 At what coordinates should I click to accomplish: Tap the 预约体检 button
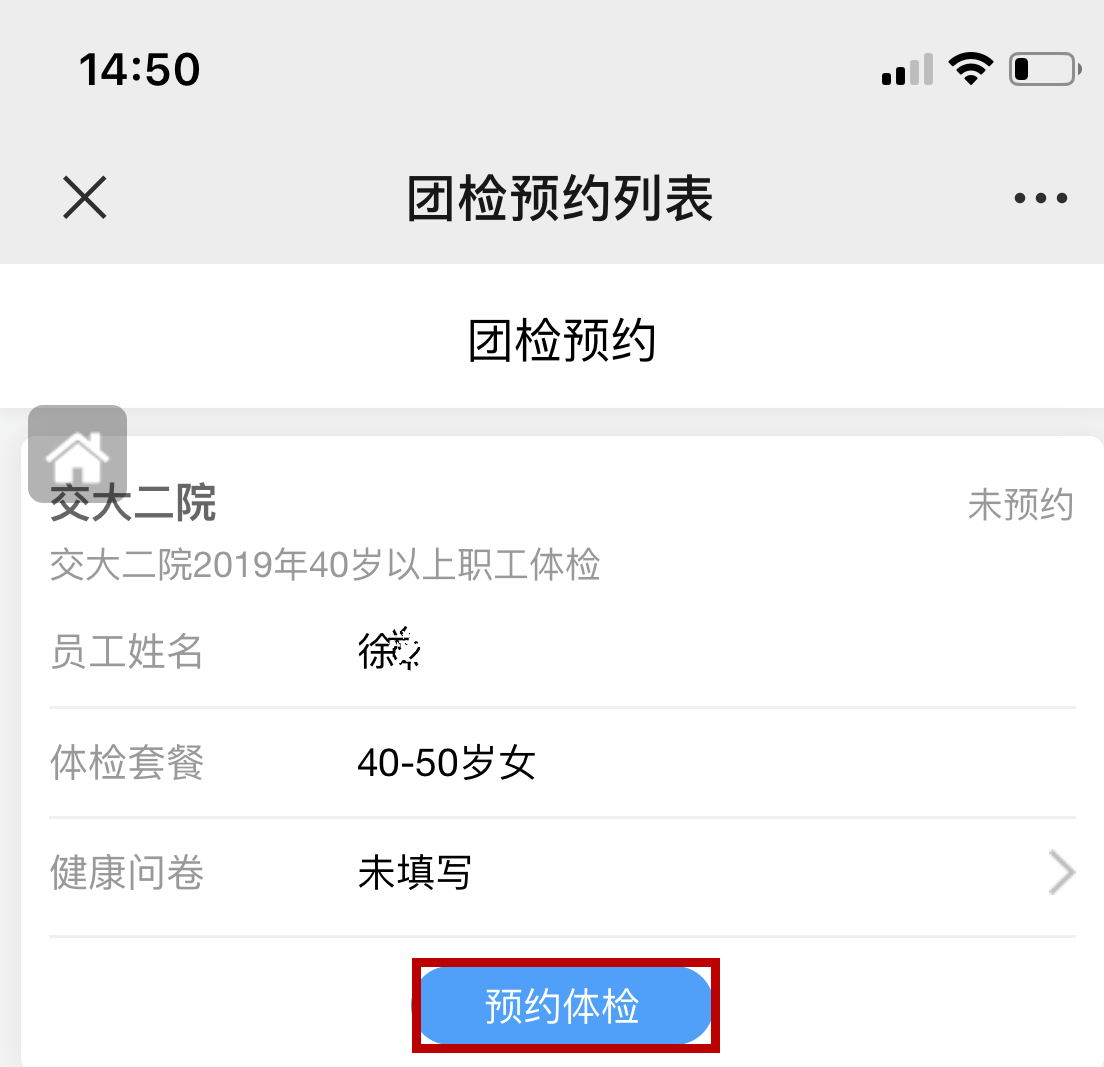pos(564,1006)
